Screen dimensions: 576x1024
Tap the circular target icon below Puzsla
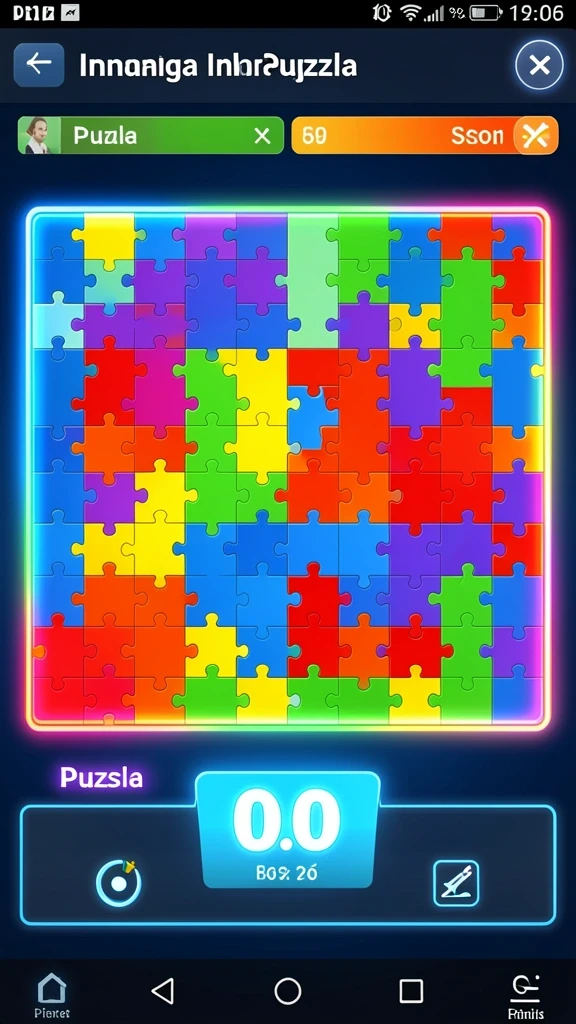point(118,883)
